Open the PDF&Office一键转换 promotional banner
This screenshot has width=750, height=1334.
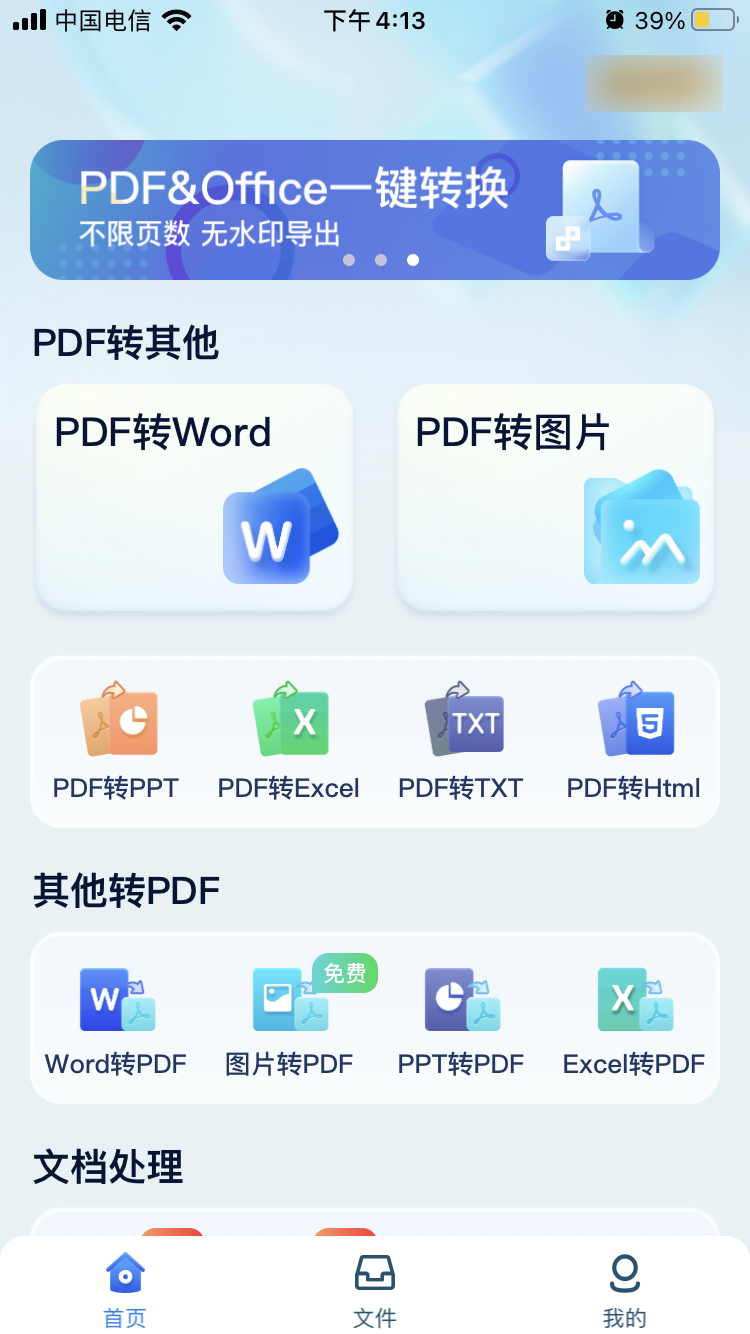(375, 209)
